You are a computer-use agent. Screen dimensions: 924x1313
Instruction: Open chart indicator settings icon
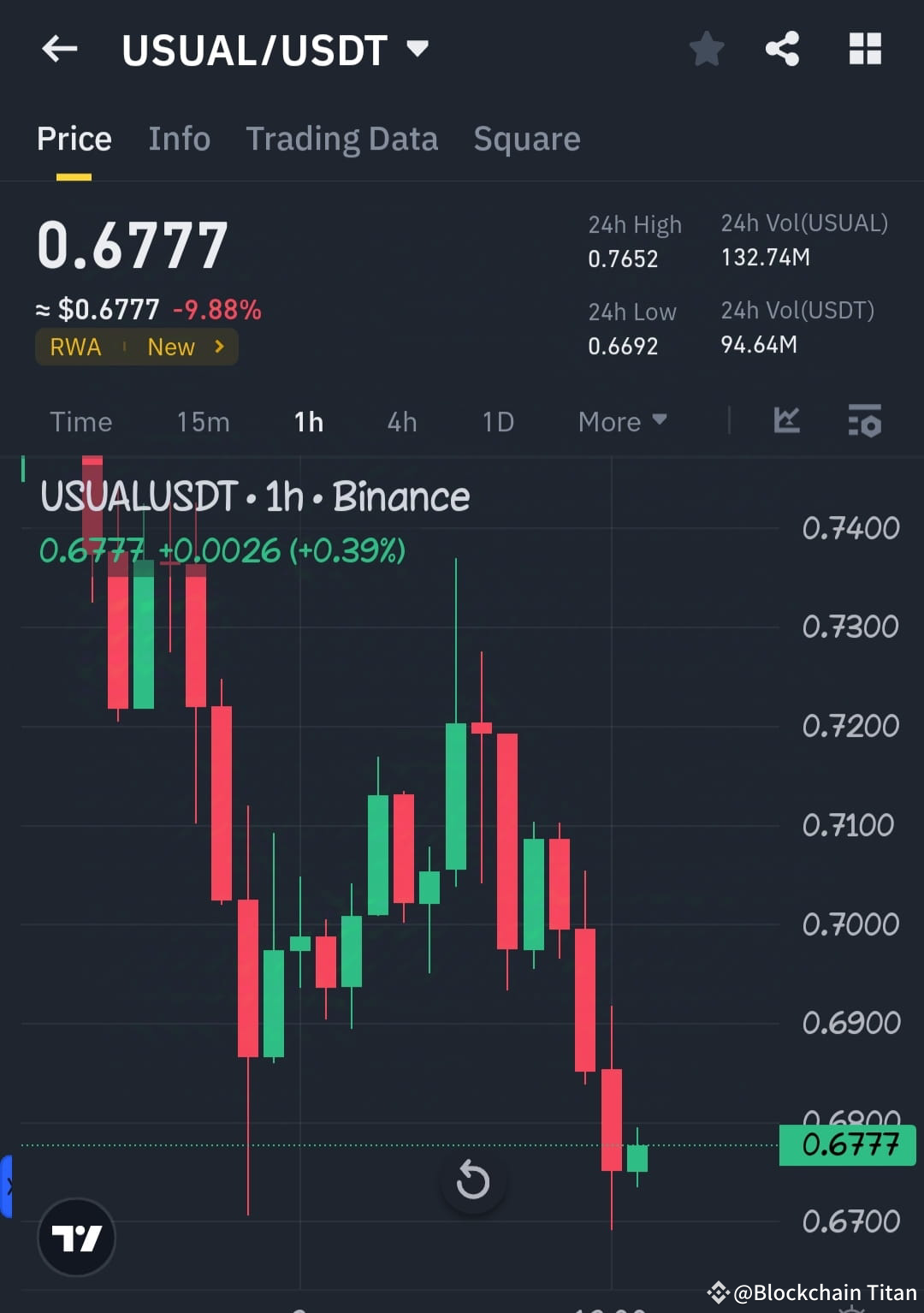865,421
